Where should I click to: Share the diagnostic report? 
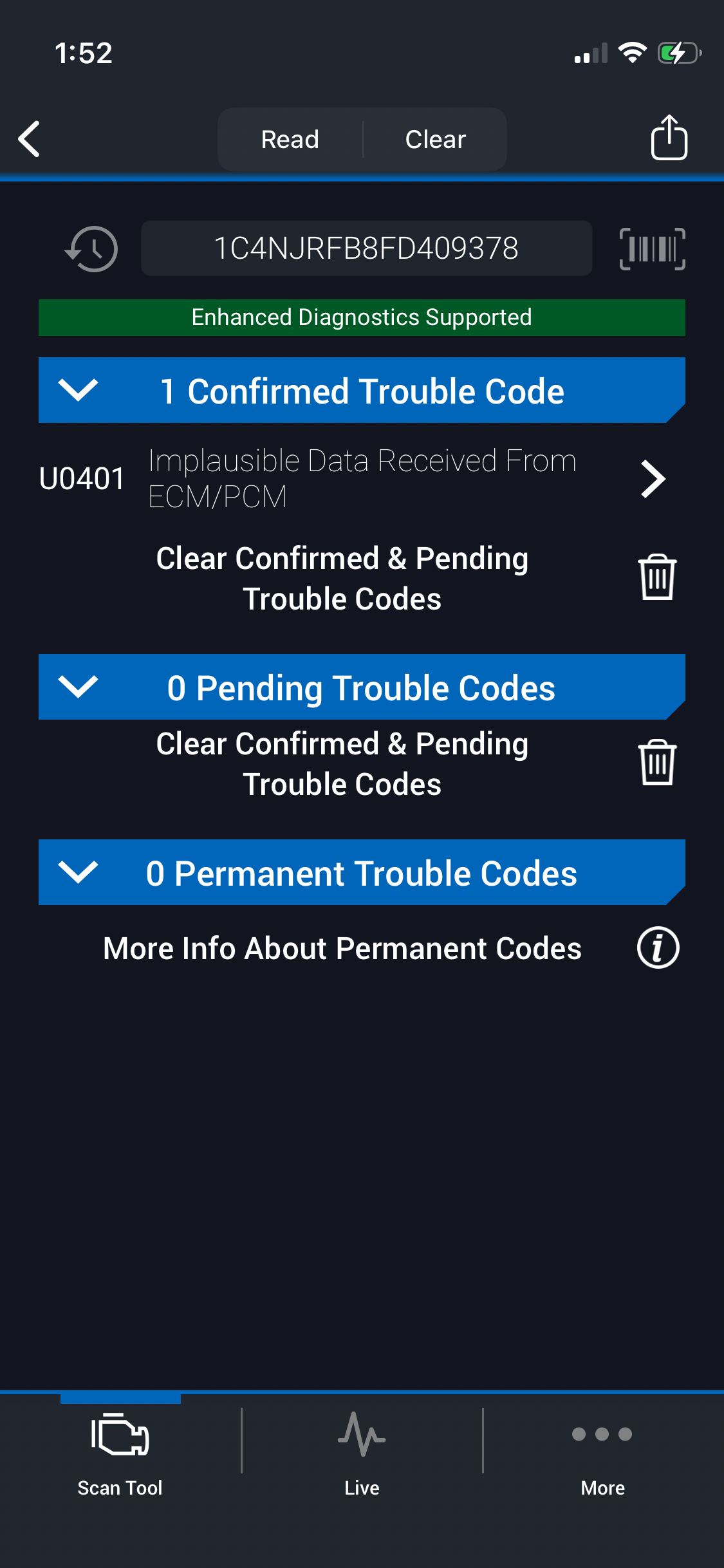click(x=669, y=138)
